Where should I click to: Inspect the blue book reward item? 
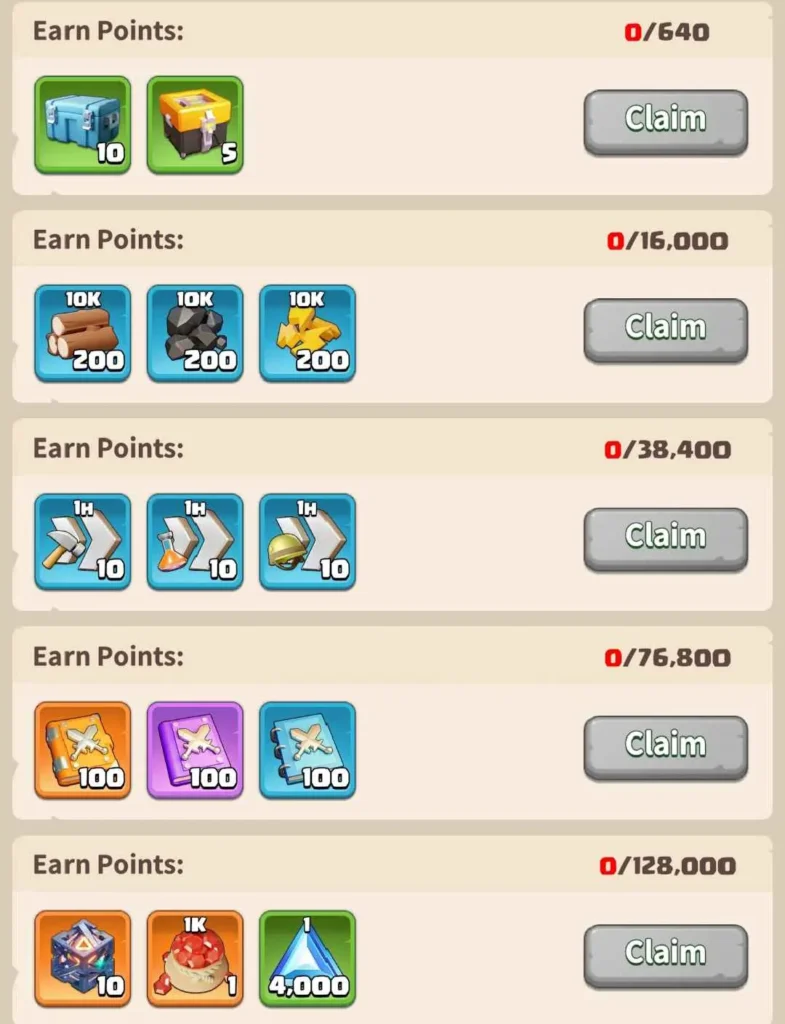(x=307, y=750)
